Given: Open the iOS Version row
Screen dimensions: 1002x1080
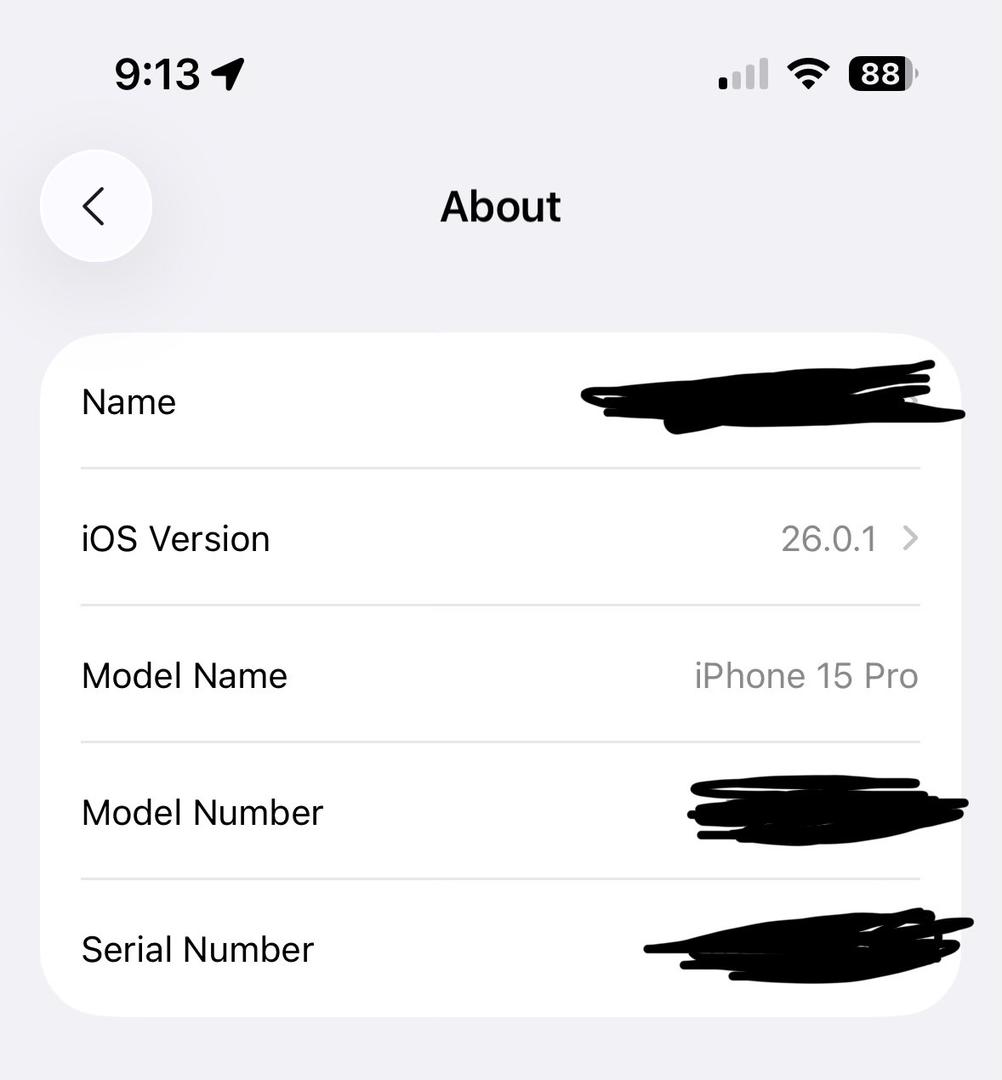Looking at the screenshot, I should tap(500, 539).
